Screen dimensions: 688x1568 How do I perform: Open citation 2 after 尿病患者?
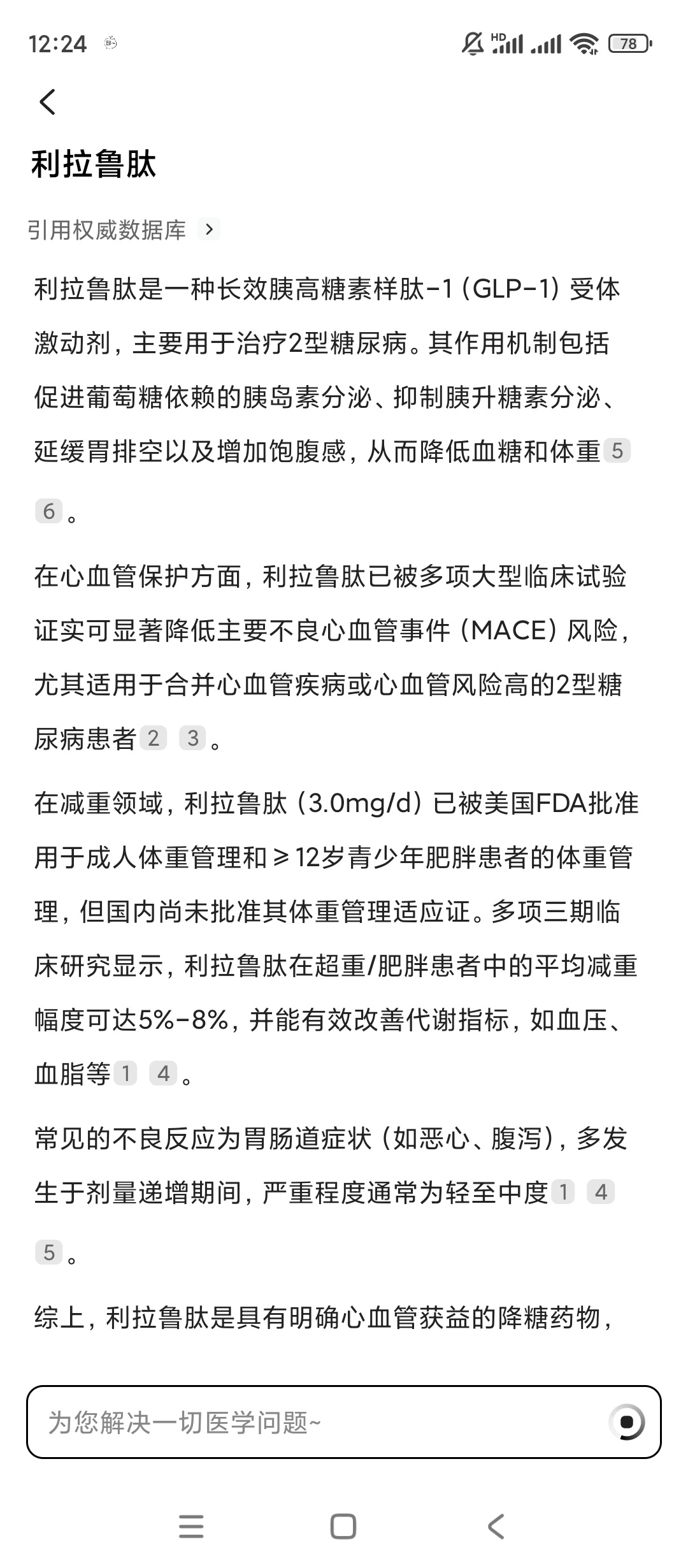point(153,738)
